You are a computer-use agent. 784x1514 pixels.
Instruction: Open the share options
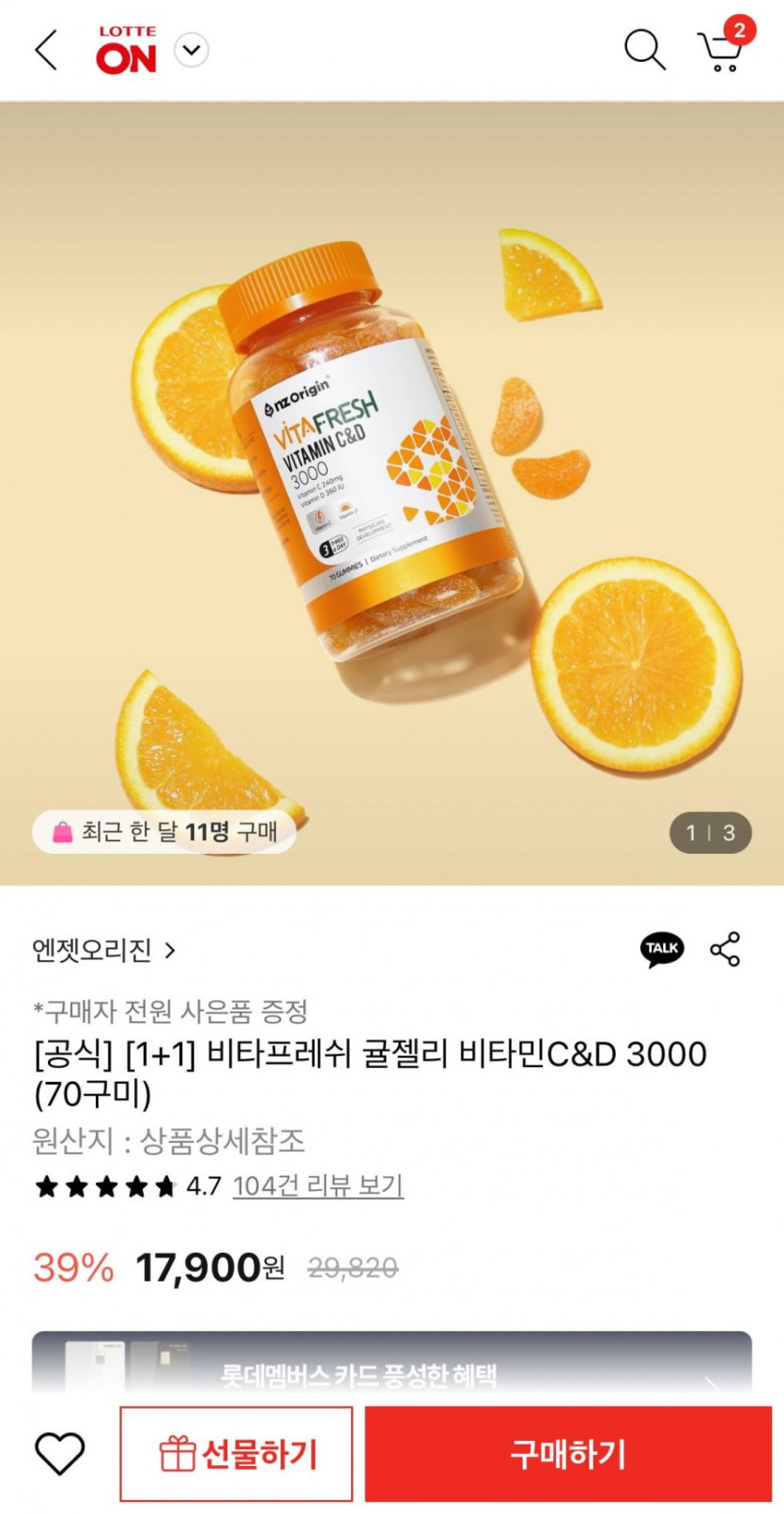pos(725,950)
